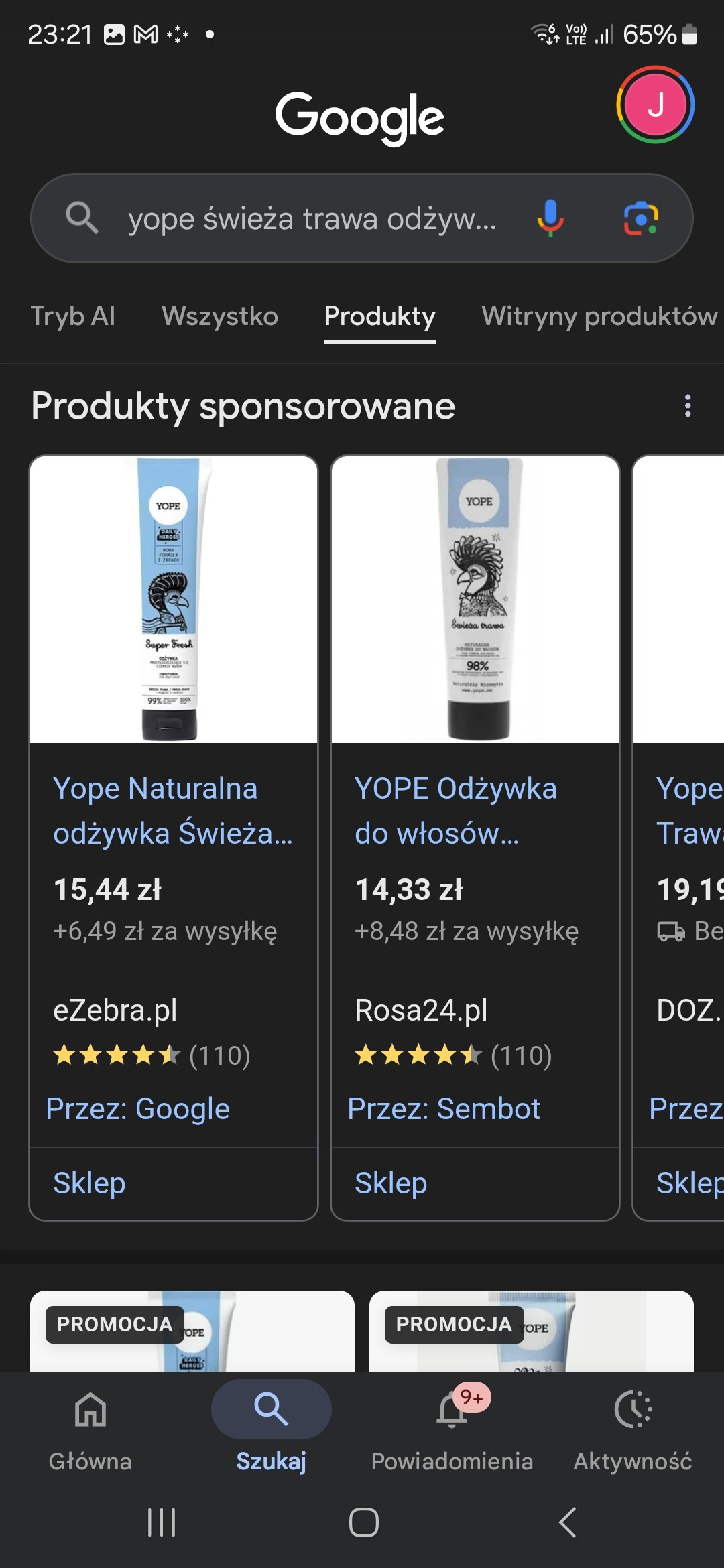Screen dimensions: 724x1568
Task: Switch to the Tryb AI tab
Action: [72, 316]
